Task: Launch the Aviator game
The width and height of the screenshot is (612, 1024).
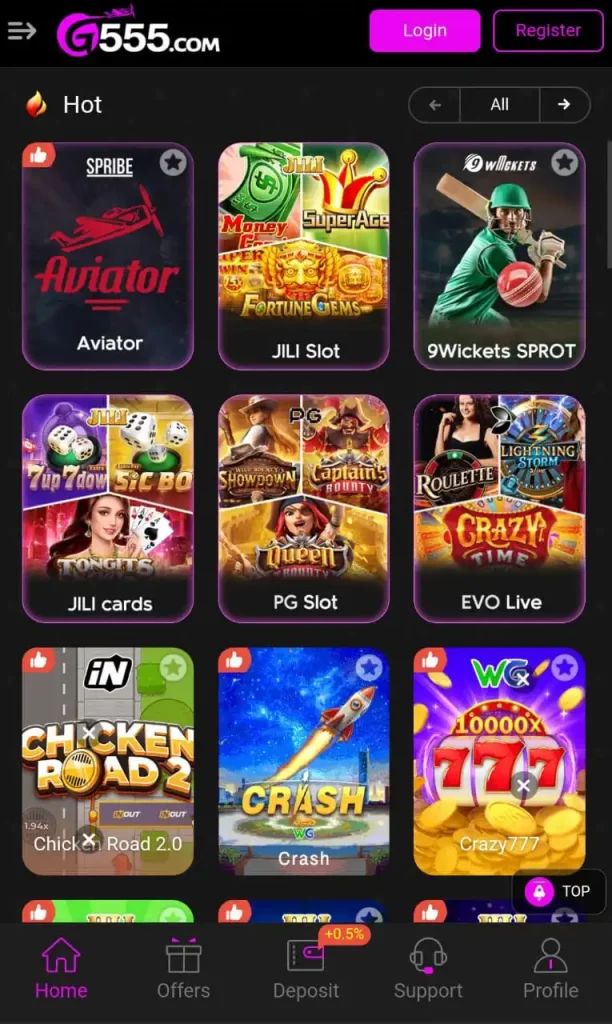Action: (108, 256)
